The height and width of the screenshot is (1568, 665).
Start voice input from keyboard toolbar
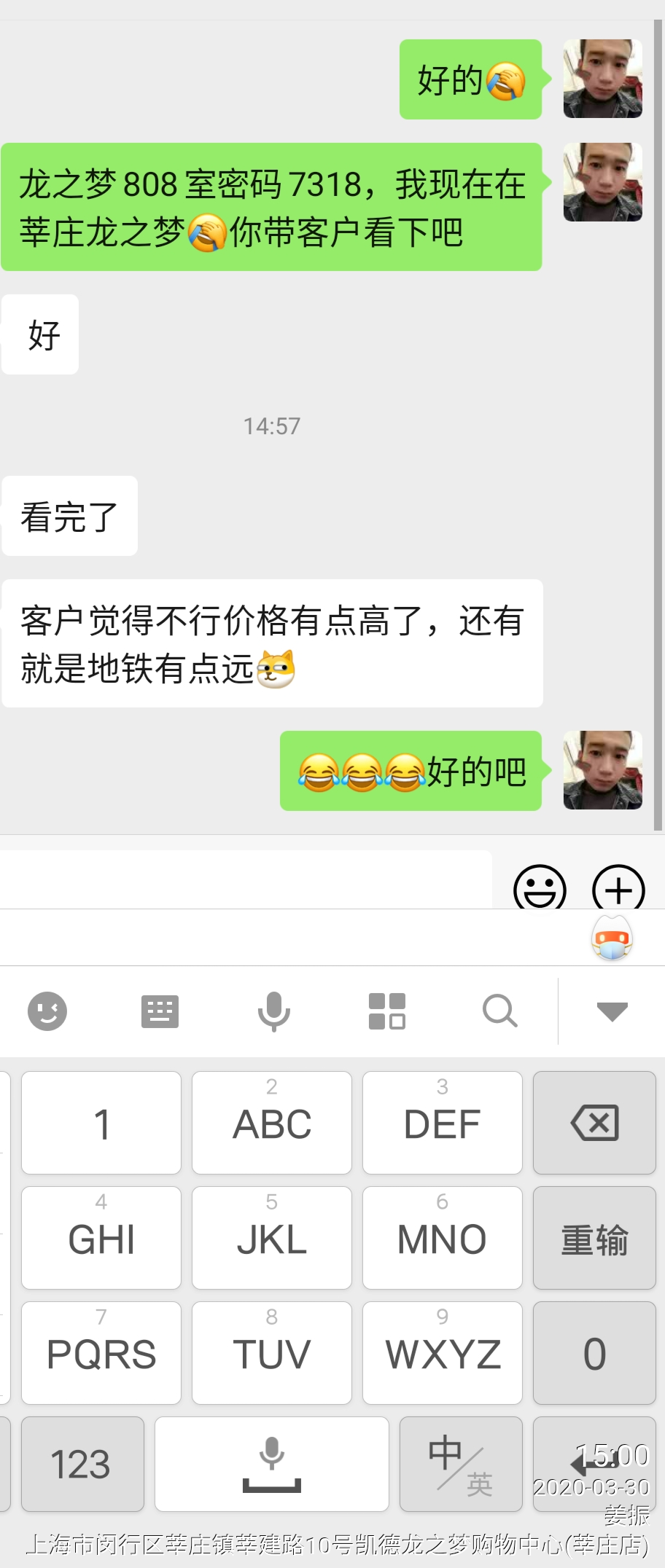pyautogui.click(x=273, y=1011)
